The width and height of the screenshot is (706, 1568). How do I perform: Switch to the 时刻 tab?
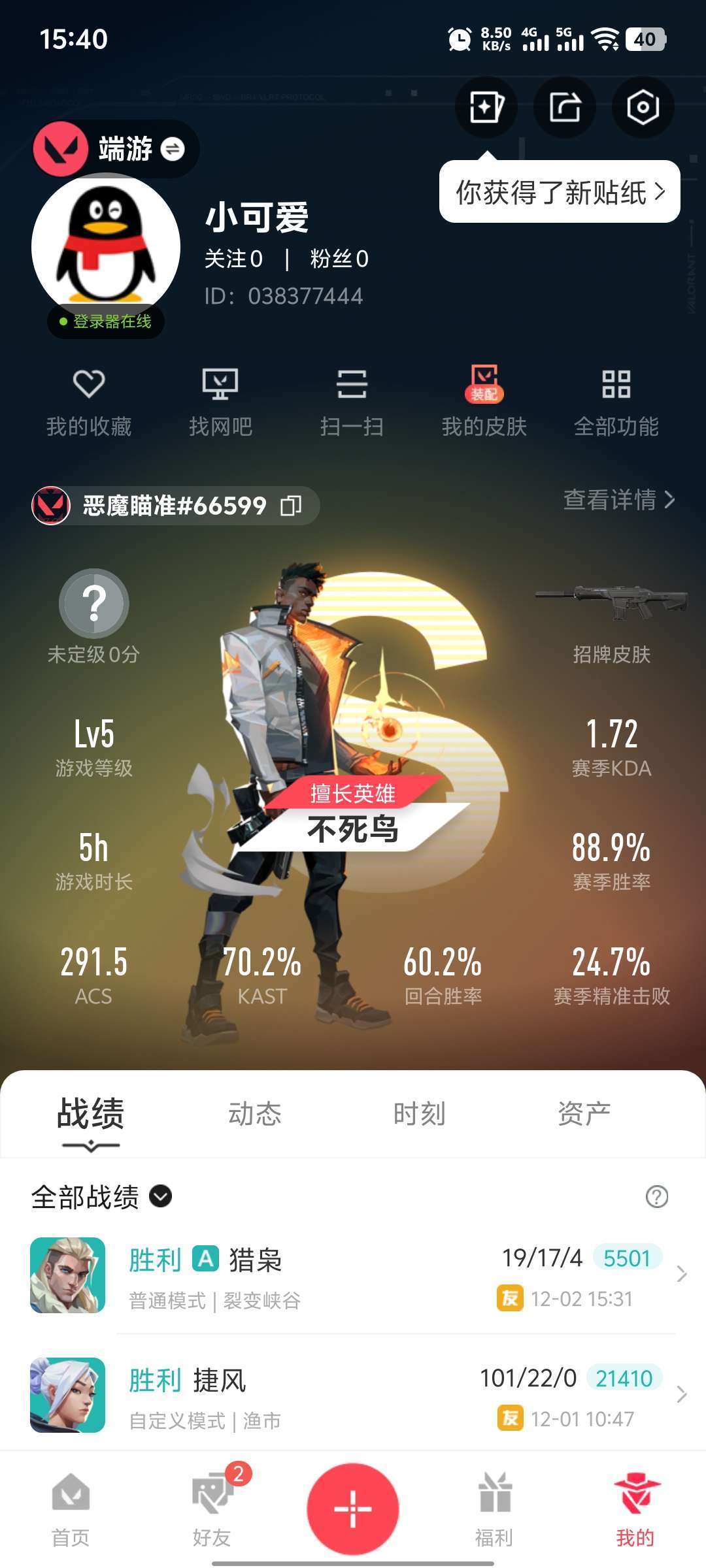point(419,1114)
